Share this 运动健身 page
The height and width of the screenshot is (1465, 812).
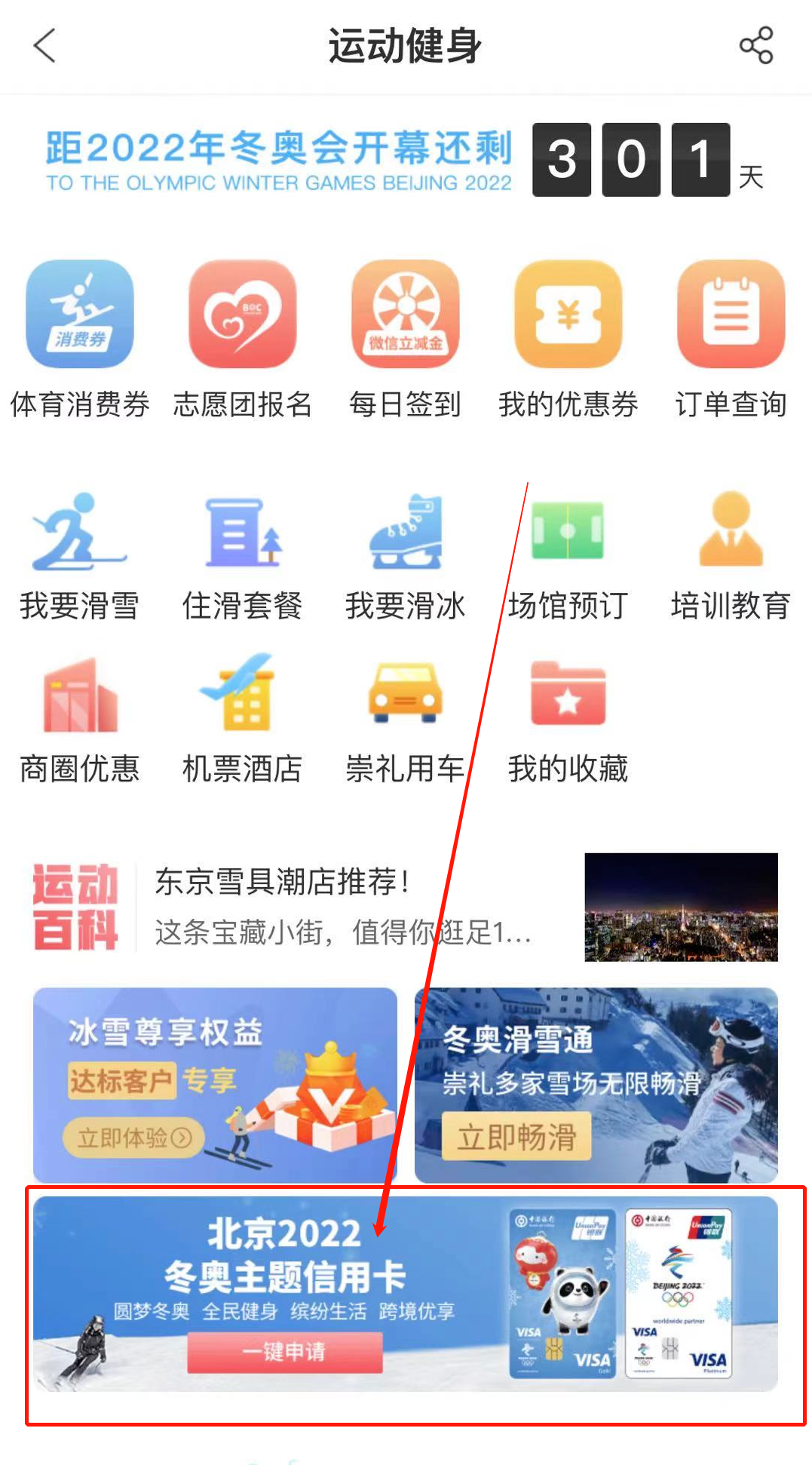click(x=755, y=45)
